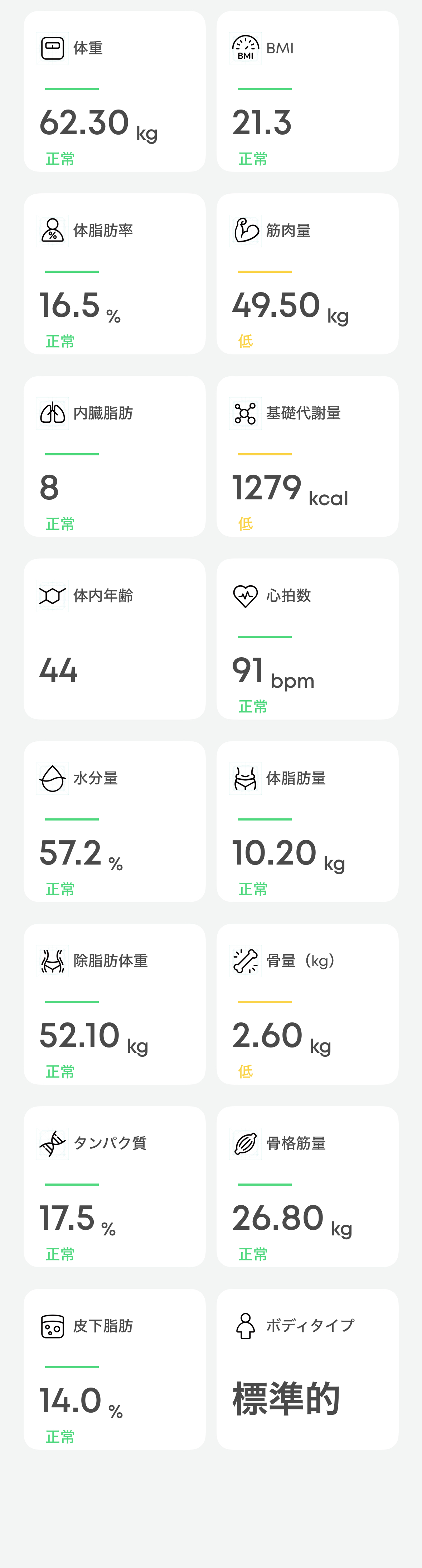
Task: View 骨格筋量 26.80 kg details
Action: tap(307, 1187)
